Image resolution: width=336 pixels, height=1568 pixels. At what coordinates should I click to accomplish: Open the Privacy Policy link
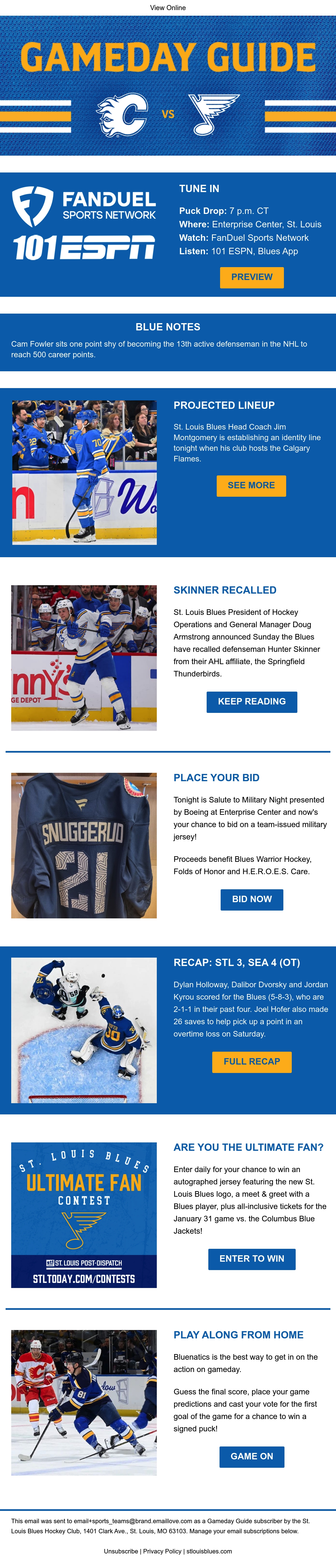click(162, 1551)
